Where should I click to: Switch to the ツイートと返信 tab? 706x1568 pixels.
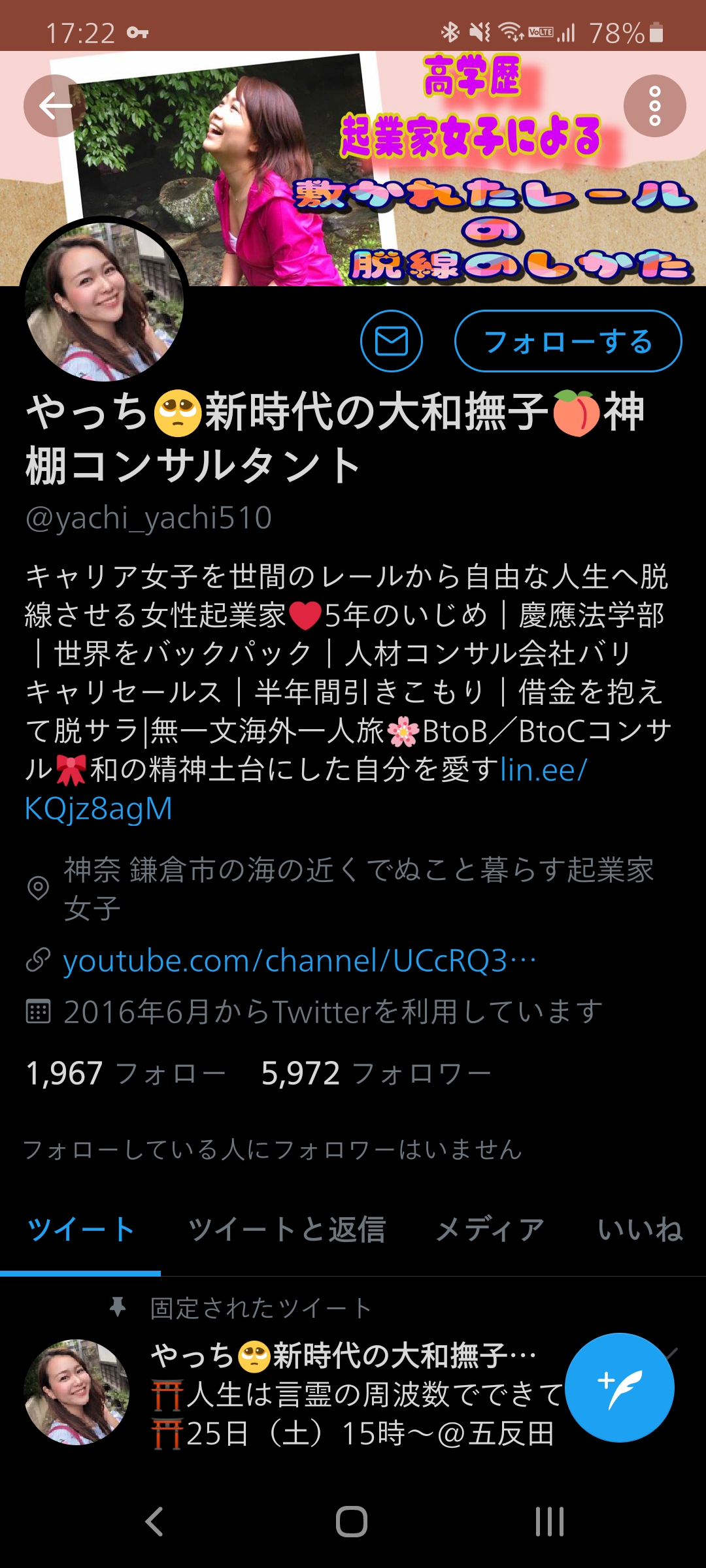pyautogui.click(x=286, y=1230)
